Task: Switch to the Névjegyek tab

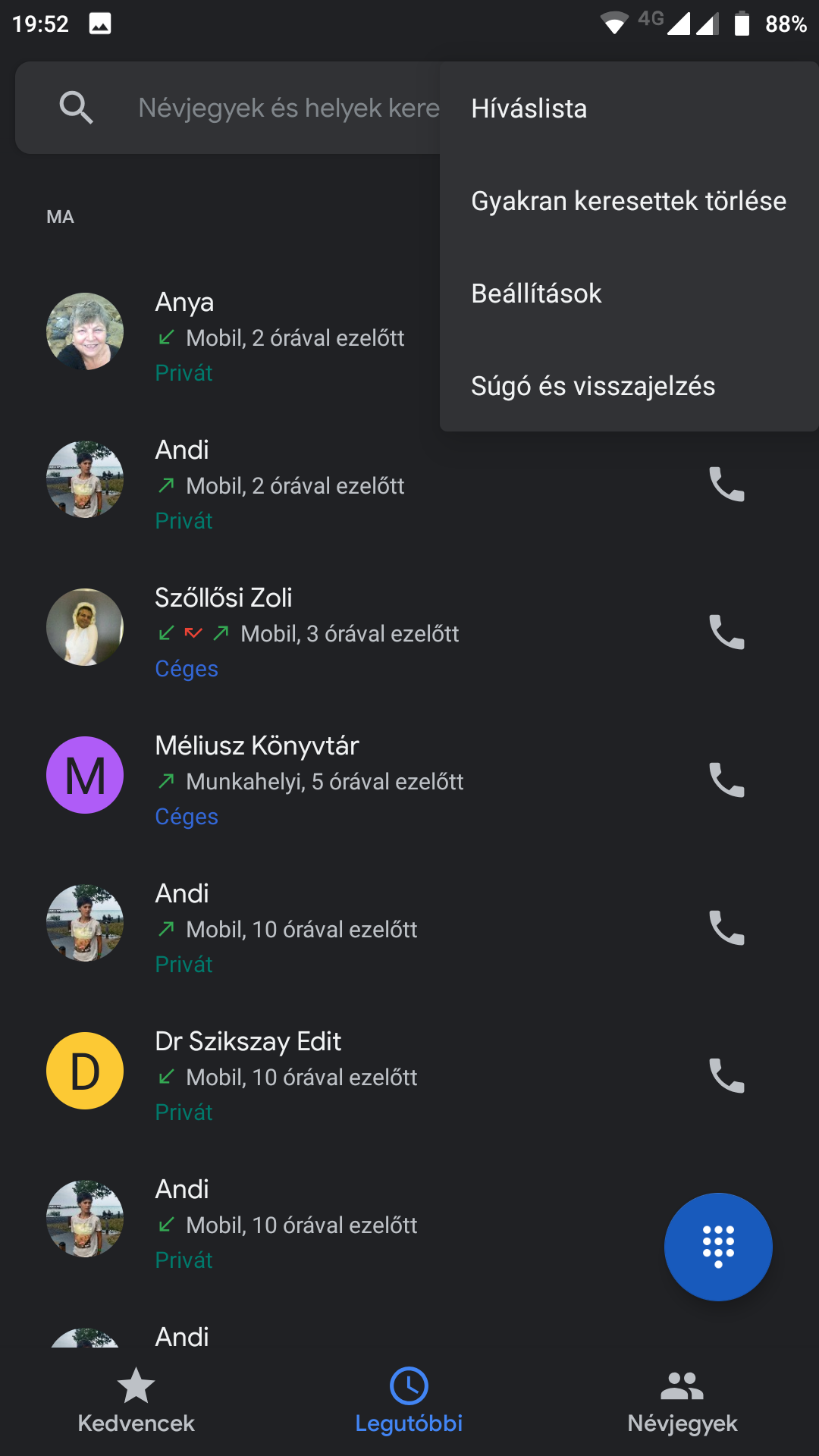Action: coord(682,1401)
